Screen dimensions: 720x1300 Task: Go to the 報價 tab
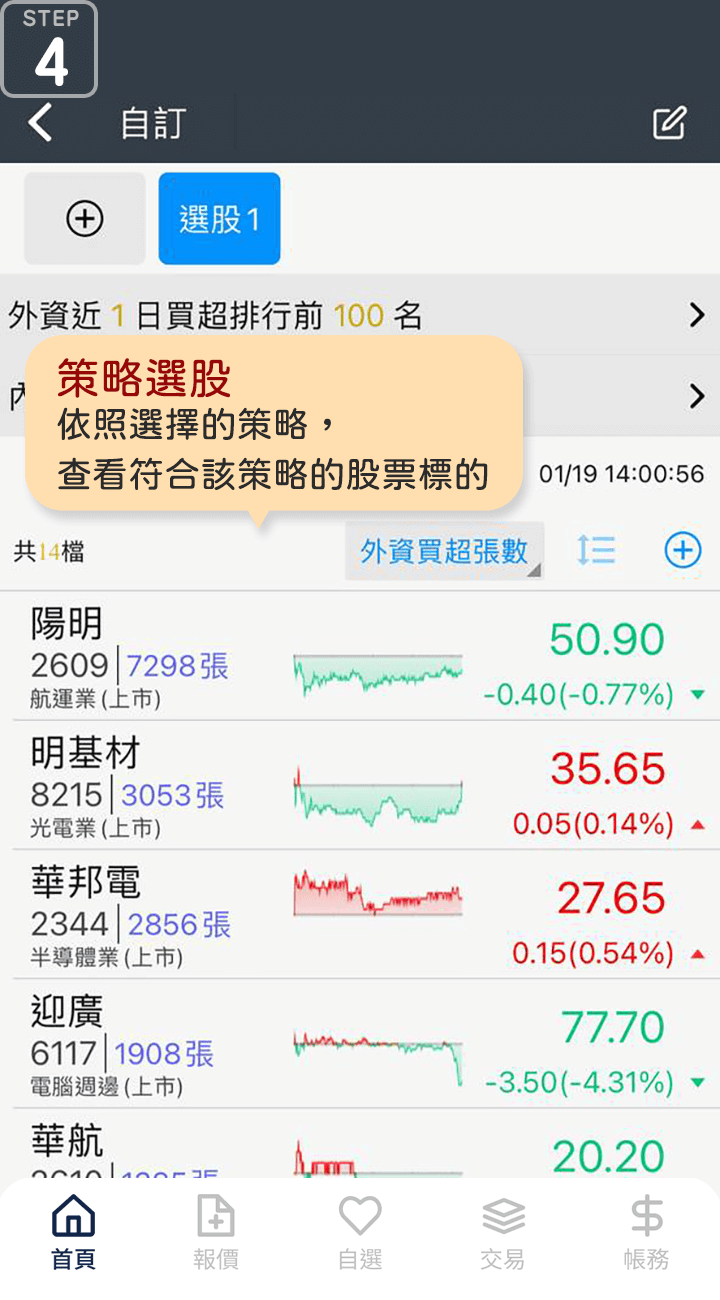[x=216, y=1232]
